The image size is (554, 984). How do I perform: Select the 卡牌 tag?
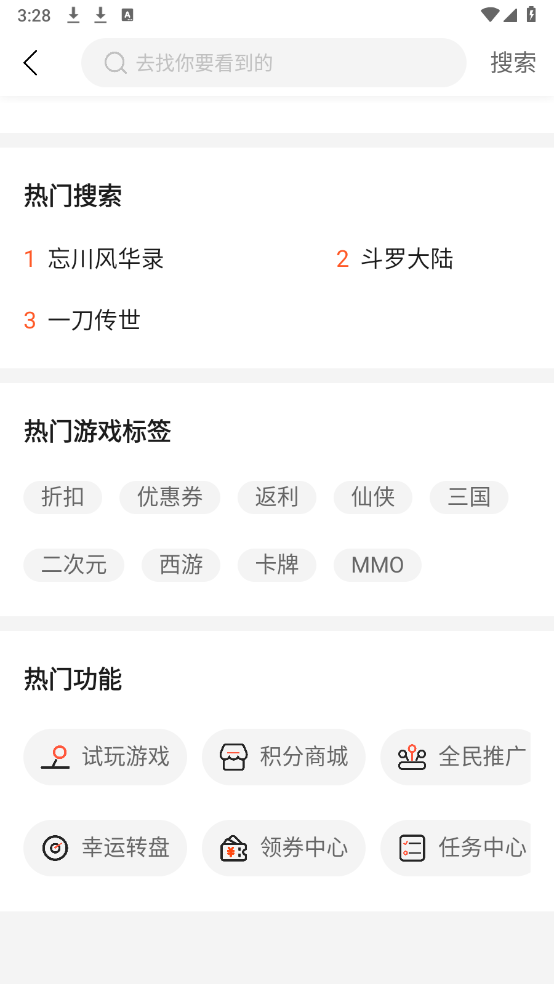point(277,565)
